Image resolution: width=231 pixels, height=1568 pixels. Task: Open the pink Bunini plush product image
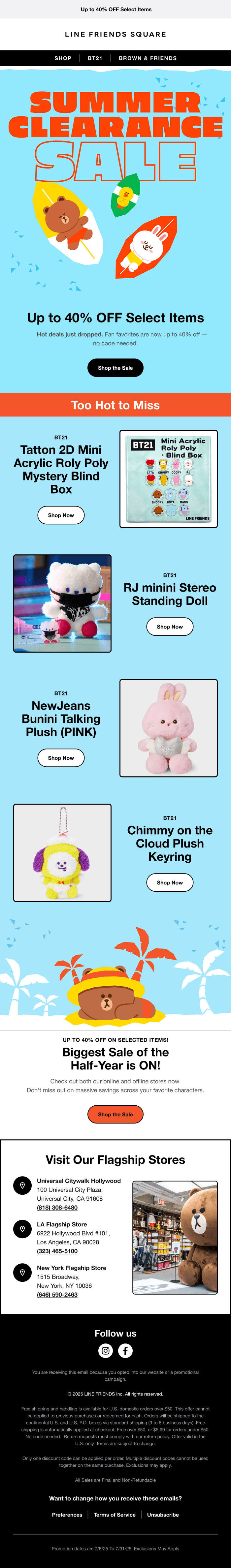point(168,728)
